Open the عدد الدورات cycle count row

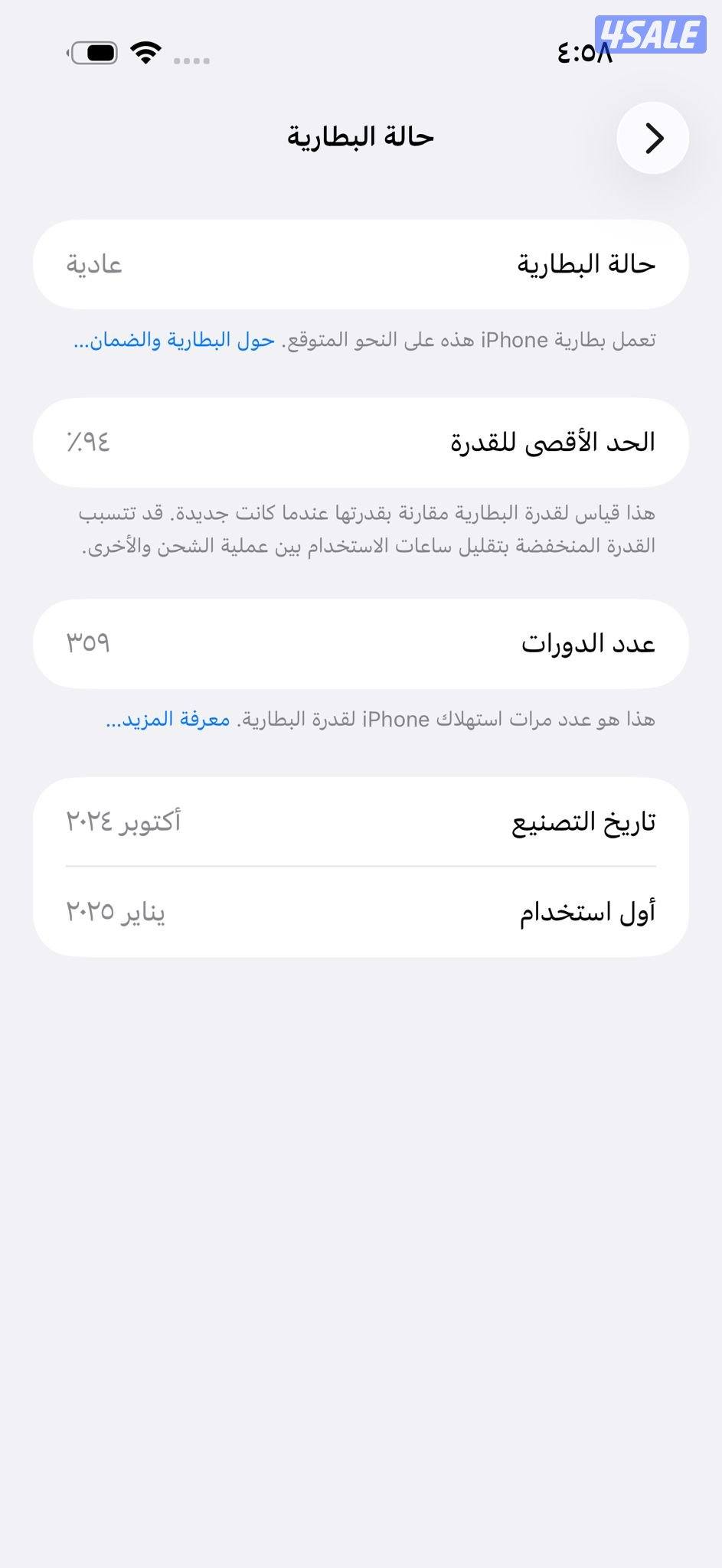coord(361,643)
